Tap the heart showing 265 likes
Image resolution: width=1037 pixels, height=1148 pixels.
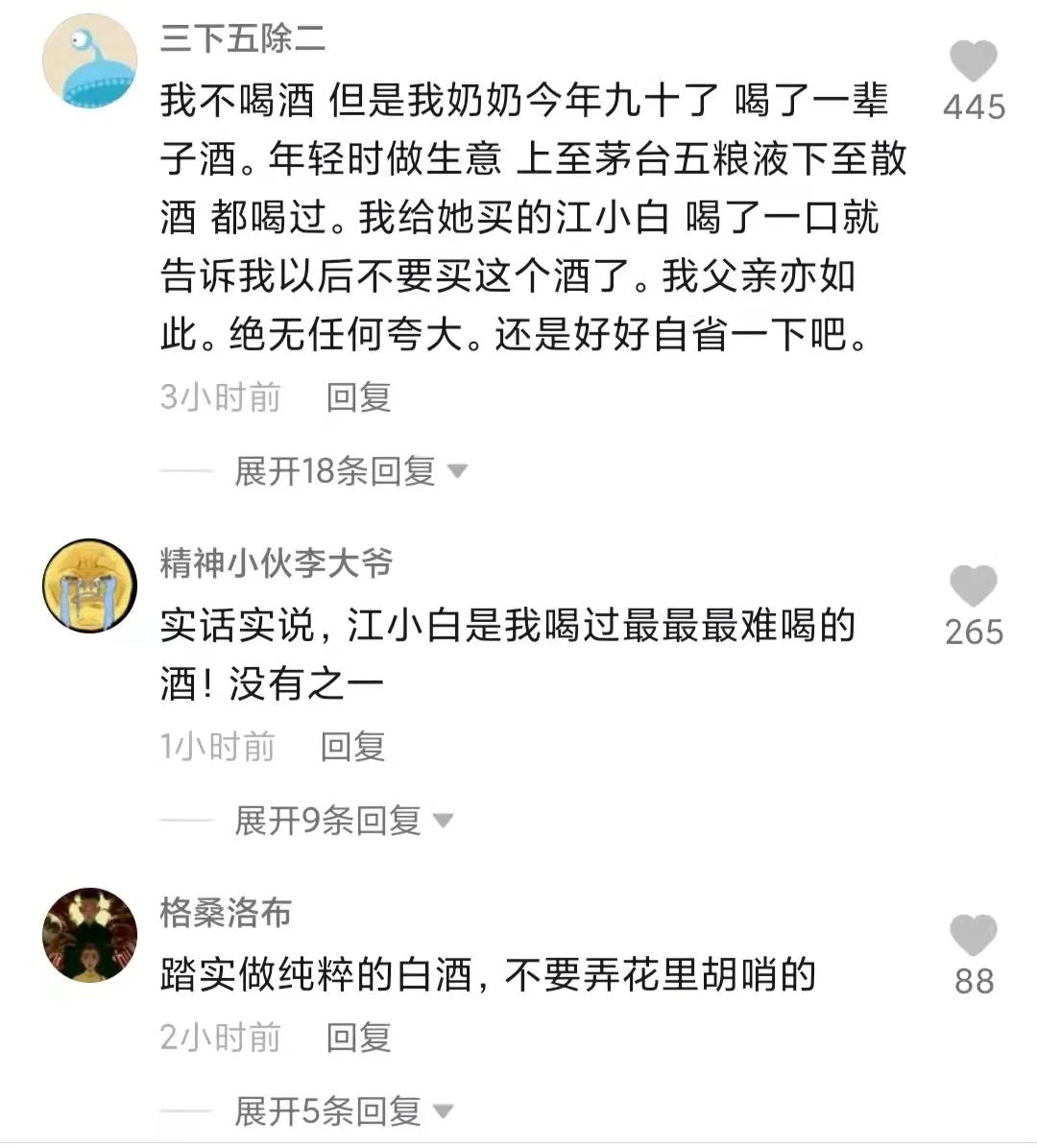click(973, 631)
